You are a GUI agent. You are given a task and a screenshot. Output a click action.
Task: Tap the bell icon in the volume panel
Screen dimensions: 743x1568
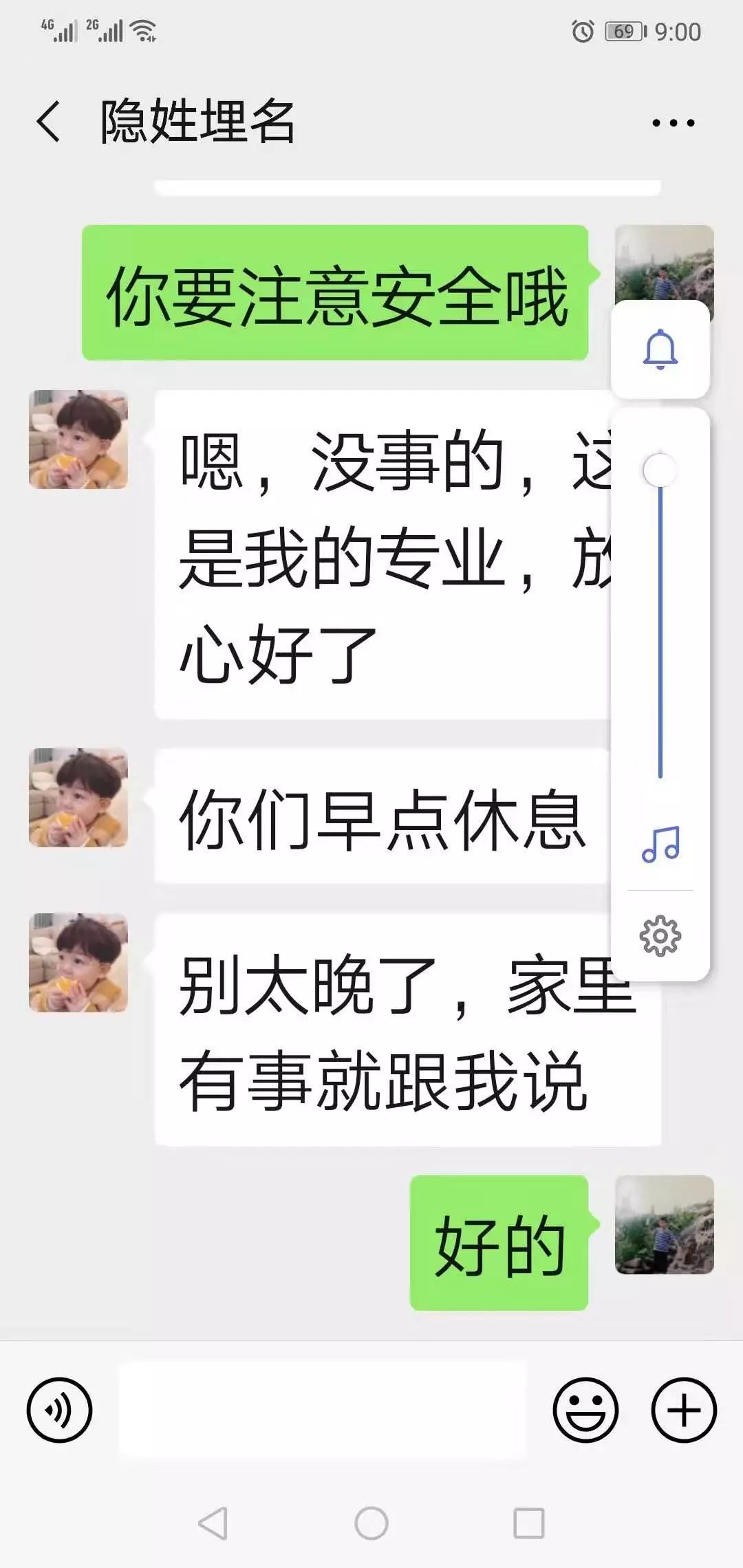tap(660, 349)
